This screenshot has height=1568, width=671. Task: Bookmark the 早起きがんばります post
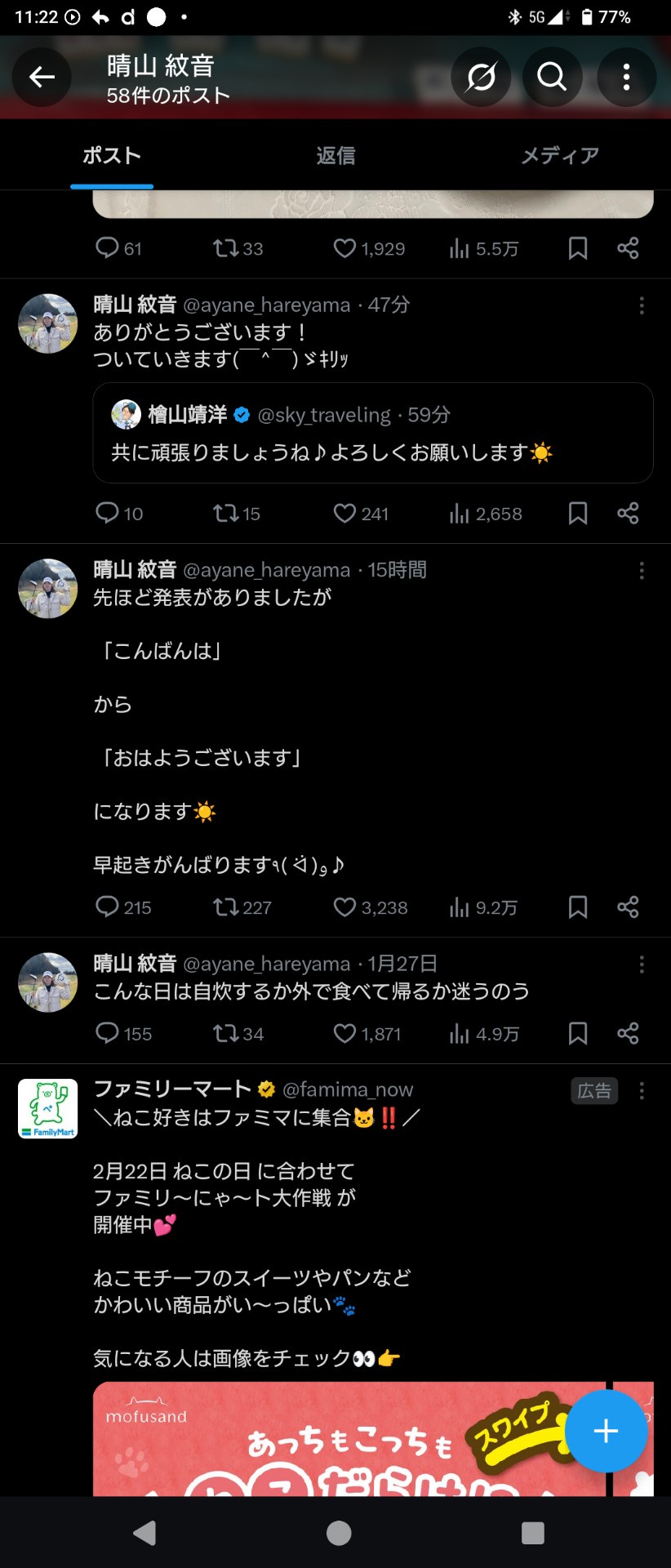pos(578,907)
